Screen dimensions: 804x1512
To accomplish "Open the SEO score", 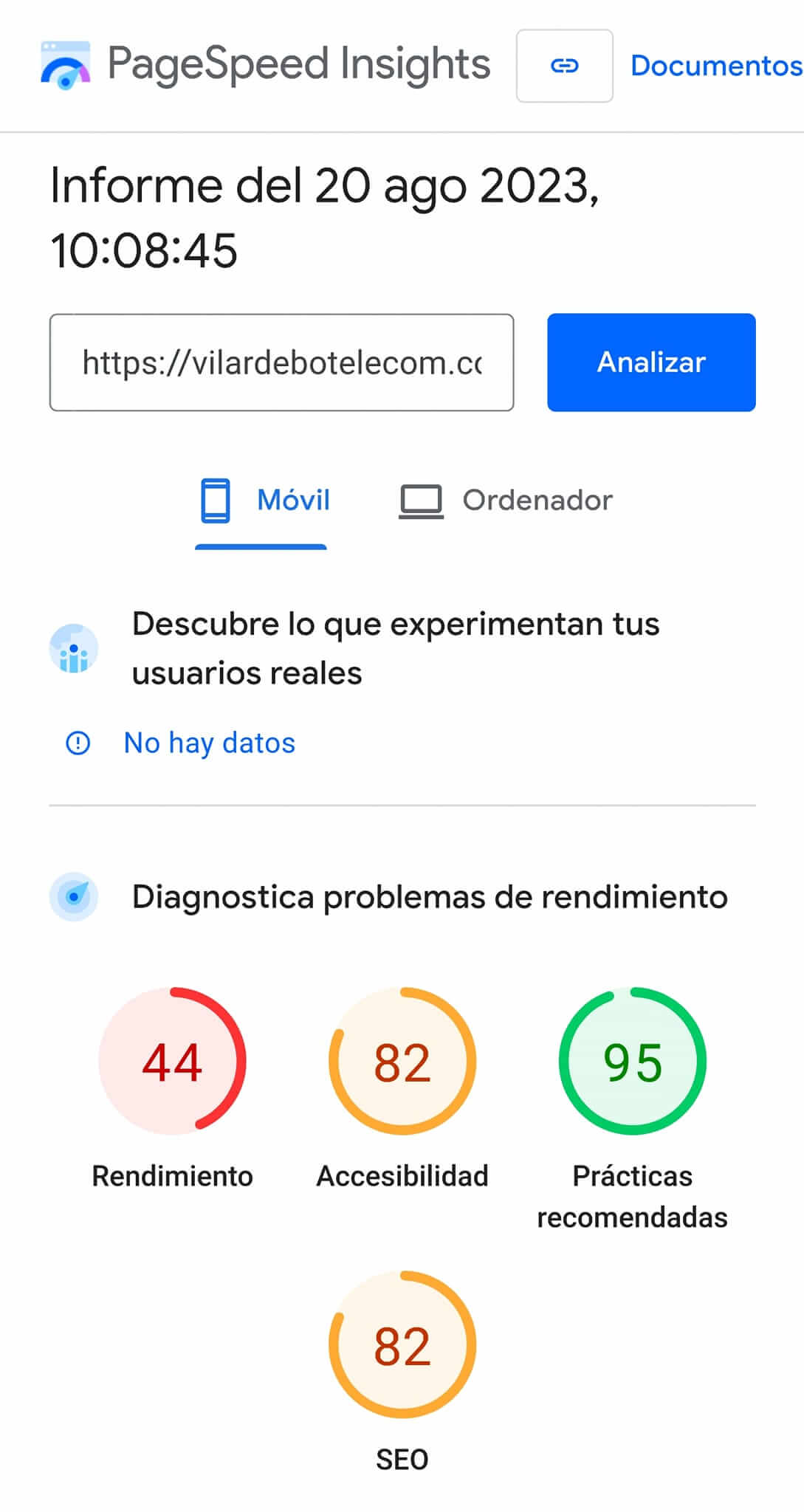I will (402, 1344).
